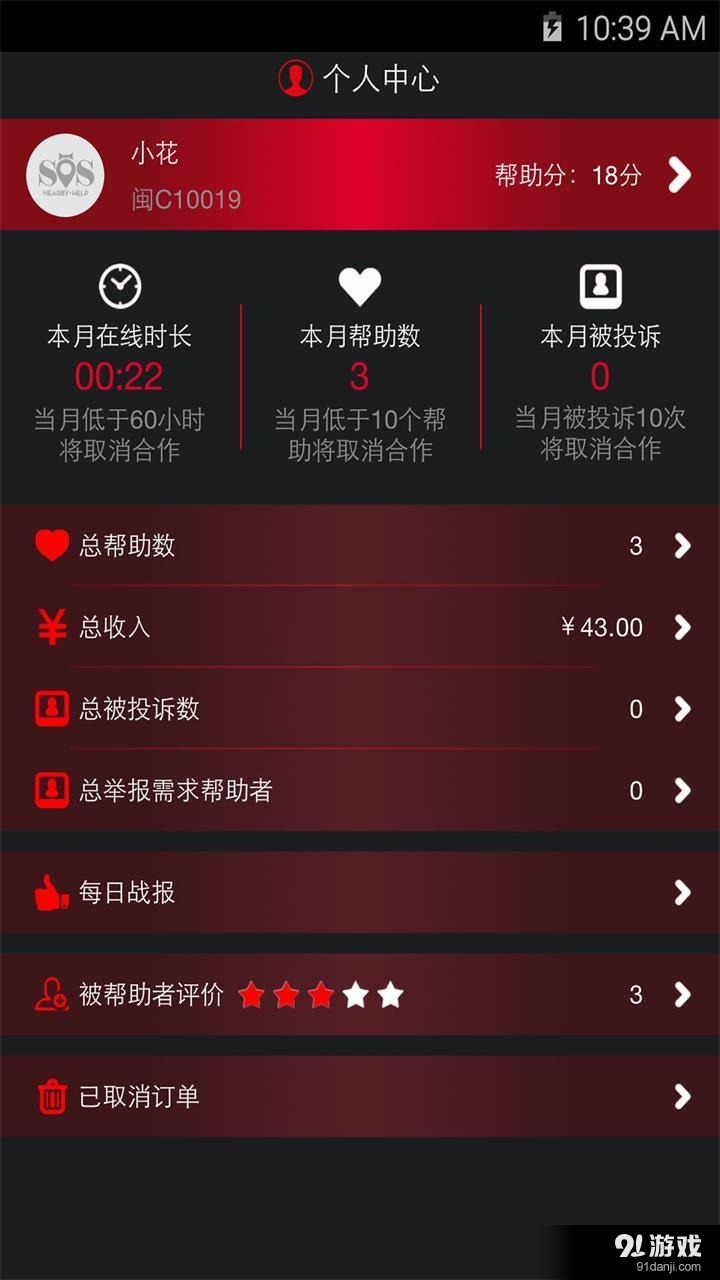Click the thumbs-up icon beside 每日战报
Viewport: 720px width, 1280px height.
coord(50,893)
